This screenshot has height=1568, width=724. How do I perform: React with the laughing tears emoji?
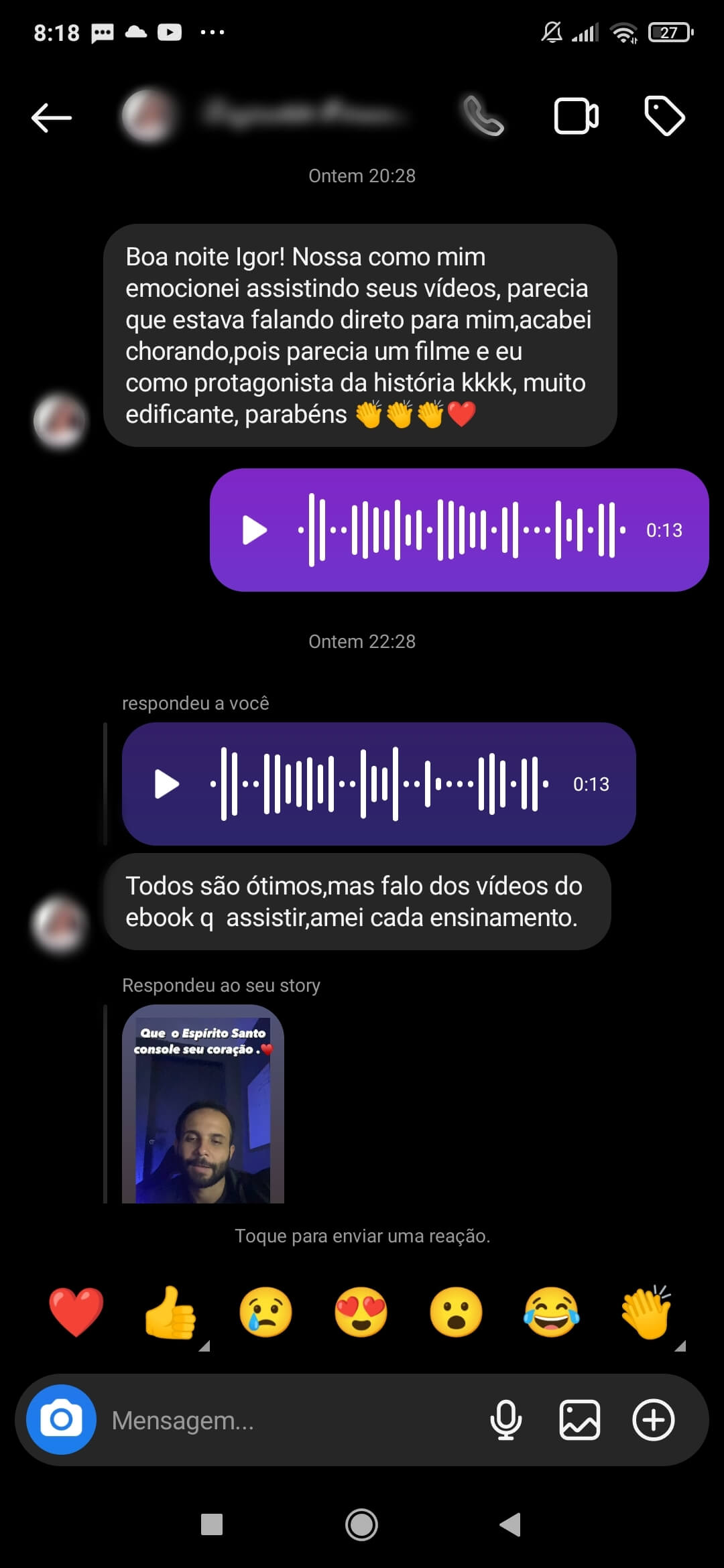[x=552, y=1311]
